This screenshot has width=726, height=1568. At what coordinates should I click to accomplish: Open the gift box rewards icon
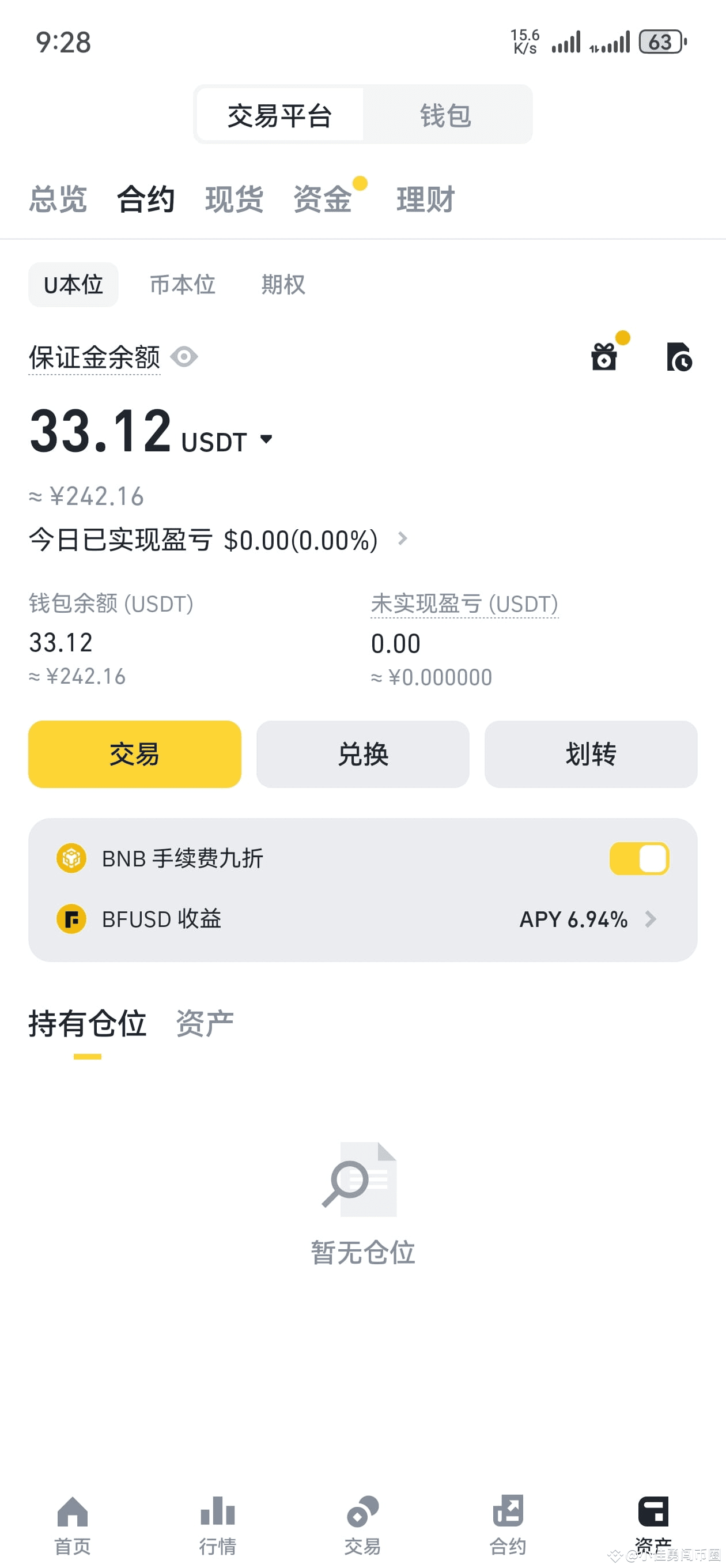coord(604,358)
